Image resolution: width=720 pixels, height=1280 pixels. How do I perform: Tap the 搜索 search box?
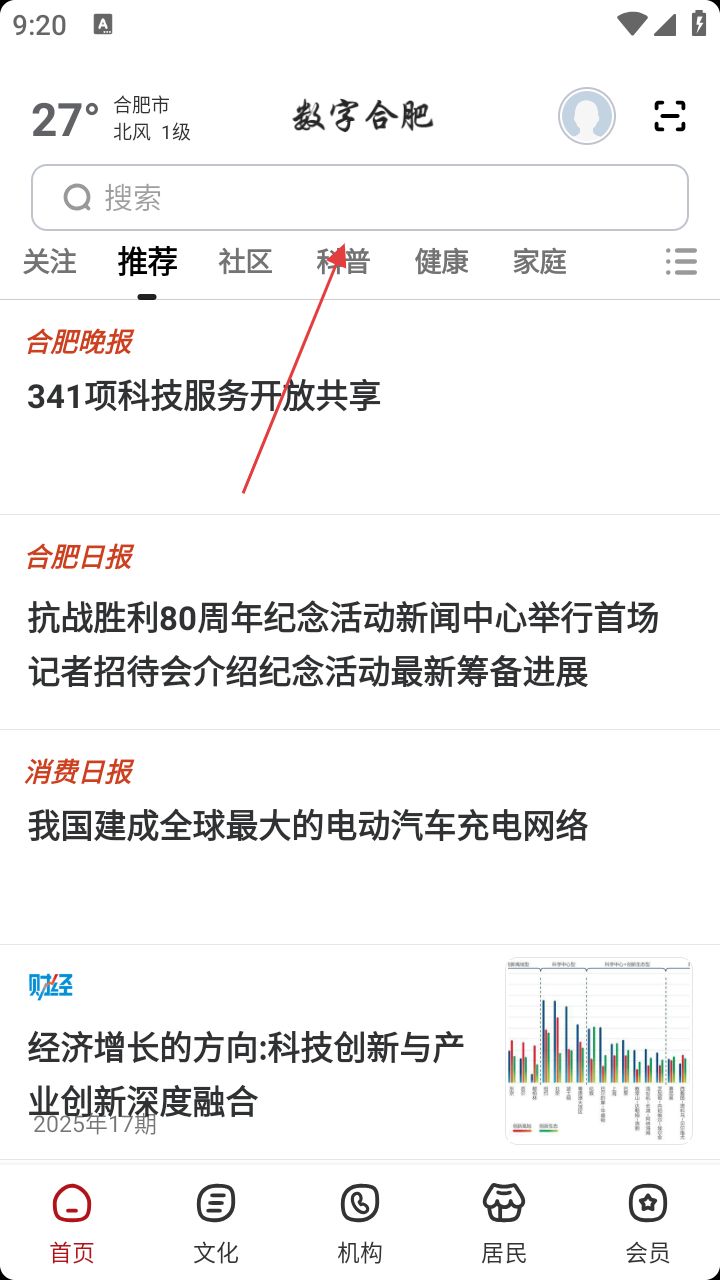tap(360, 198)
